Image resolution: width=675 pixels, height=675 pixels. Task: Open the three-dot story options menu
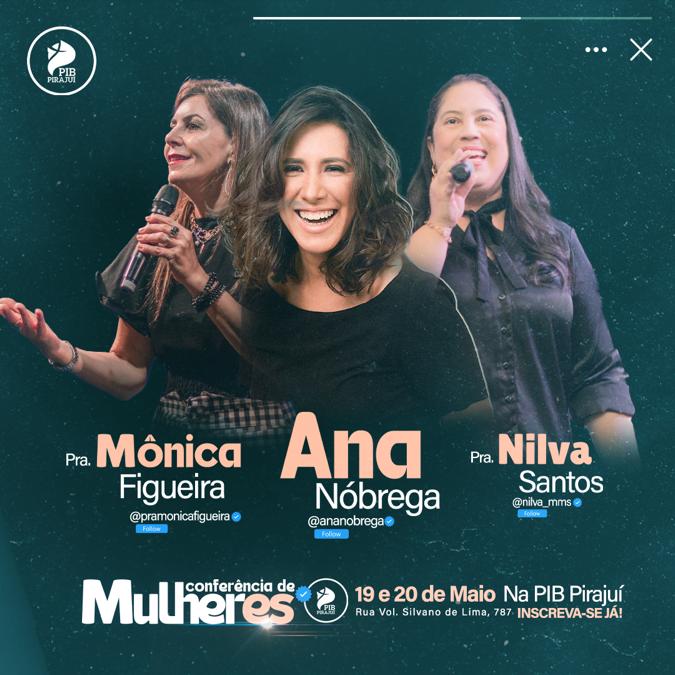(596, 50)
